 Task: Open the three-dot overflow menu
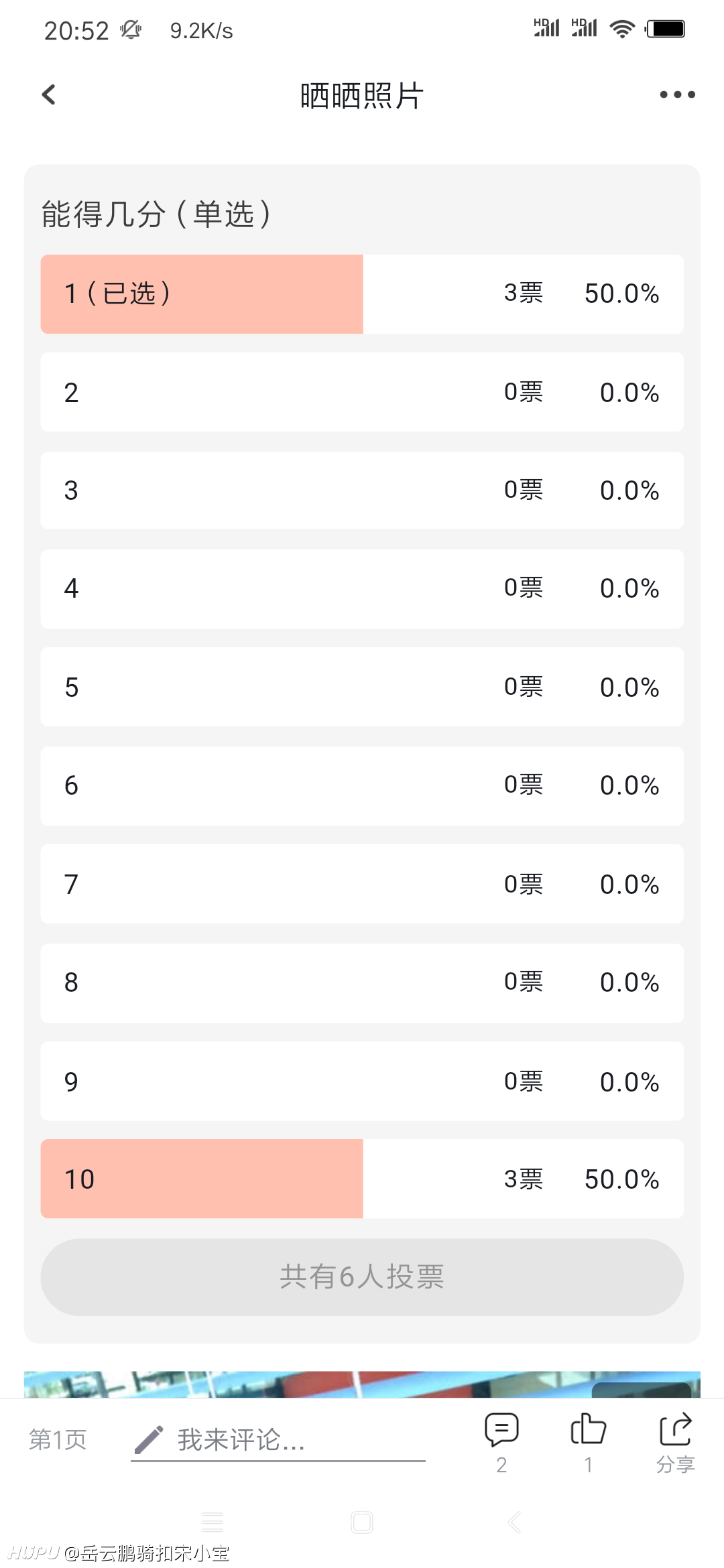pyautogui.click(x=677, y=94)
